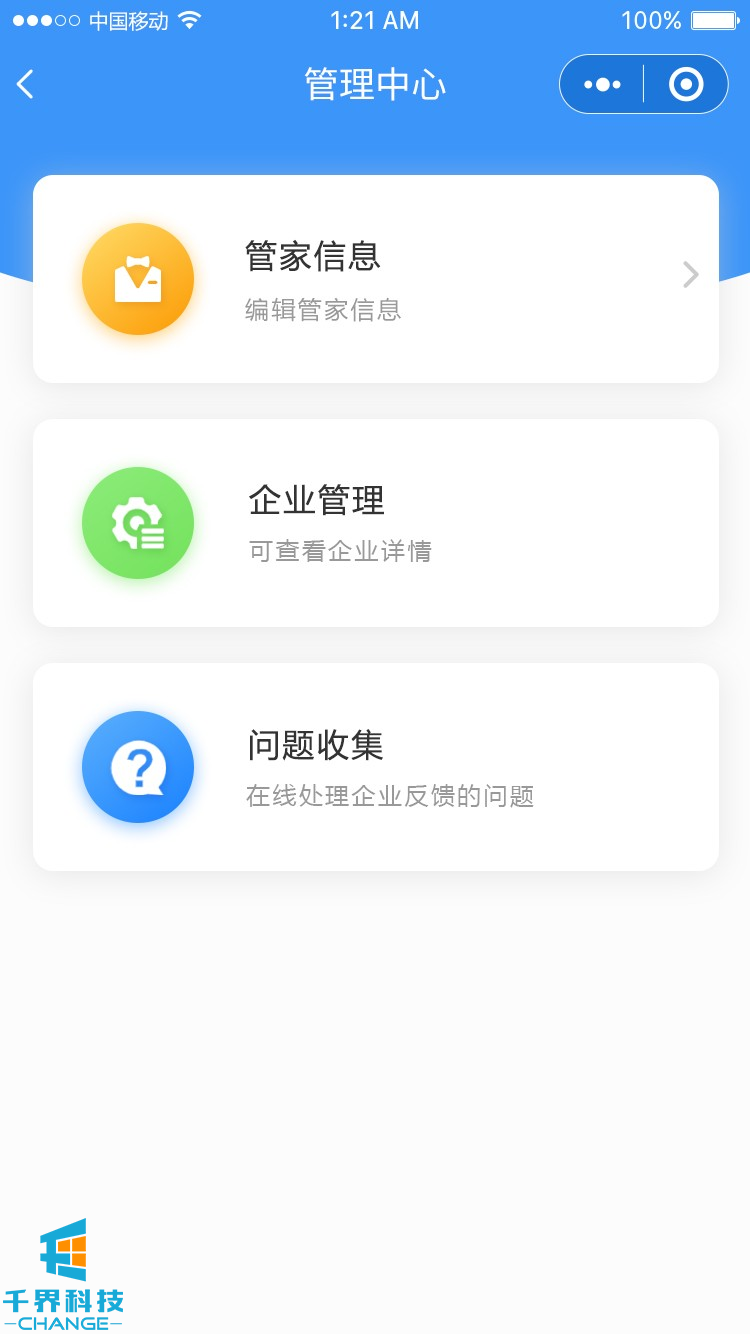The image size is (750, 1334).
Task: Go back from 管理中心
Action: click(x=26, y=85)
